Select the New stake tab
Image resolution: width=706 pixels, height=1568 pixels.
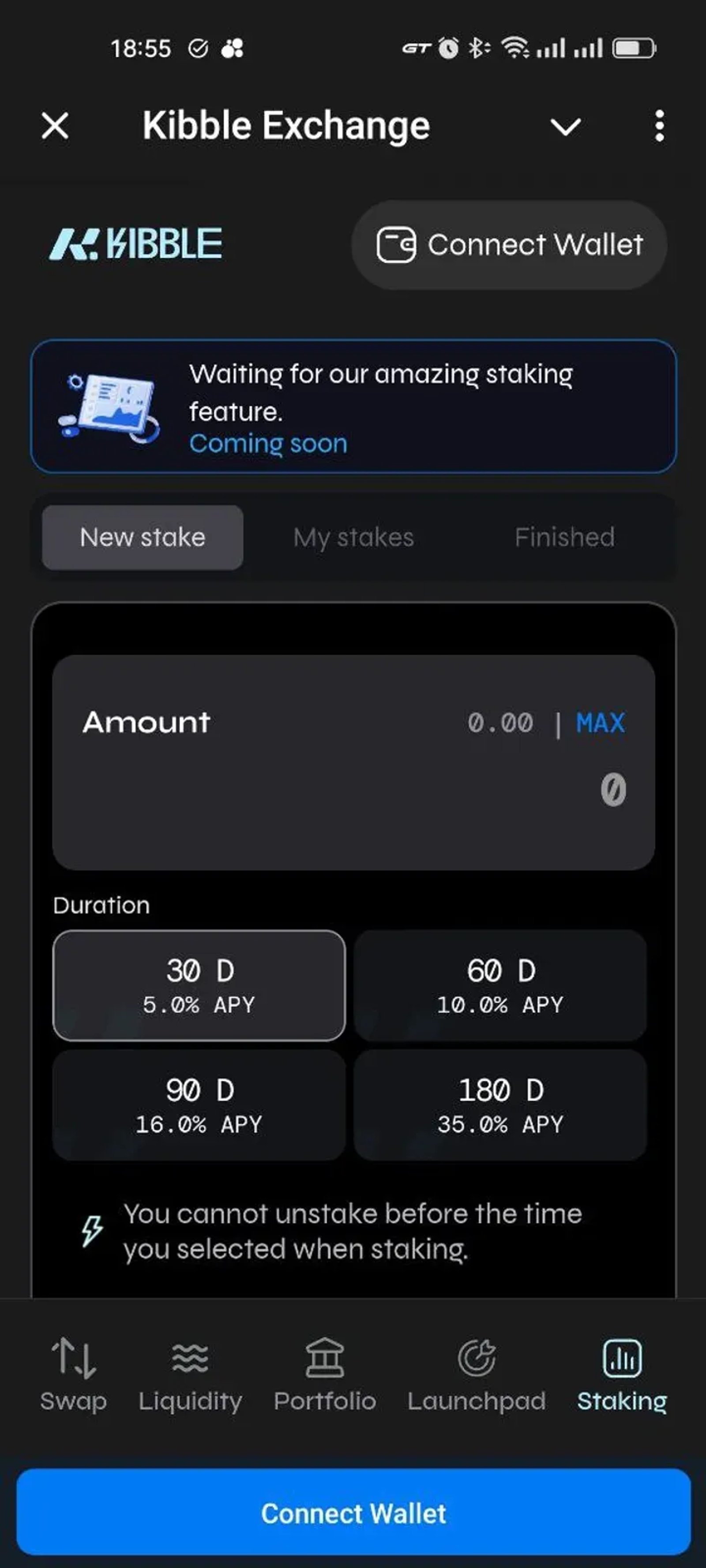pyautogui.click(x=143, y=538)
